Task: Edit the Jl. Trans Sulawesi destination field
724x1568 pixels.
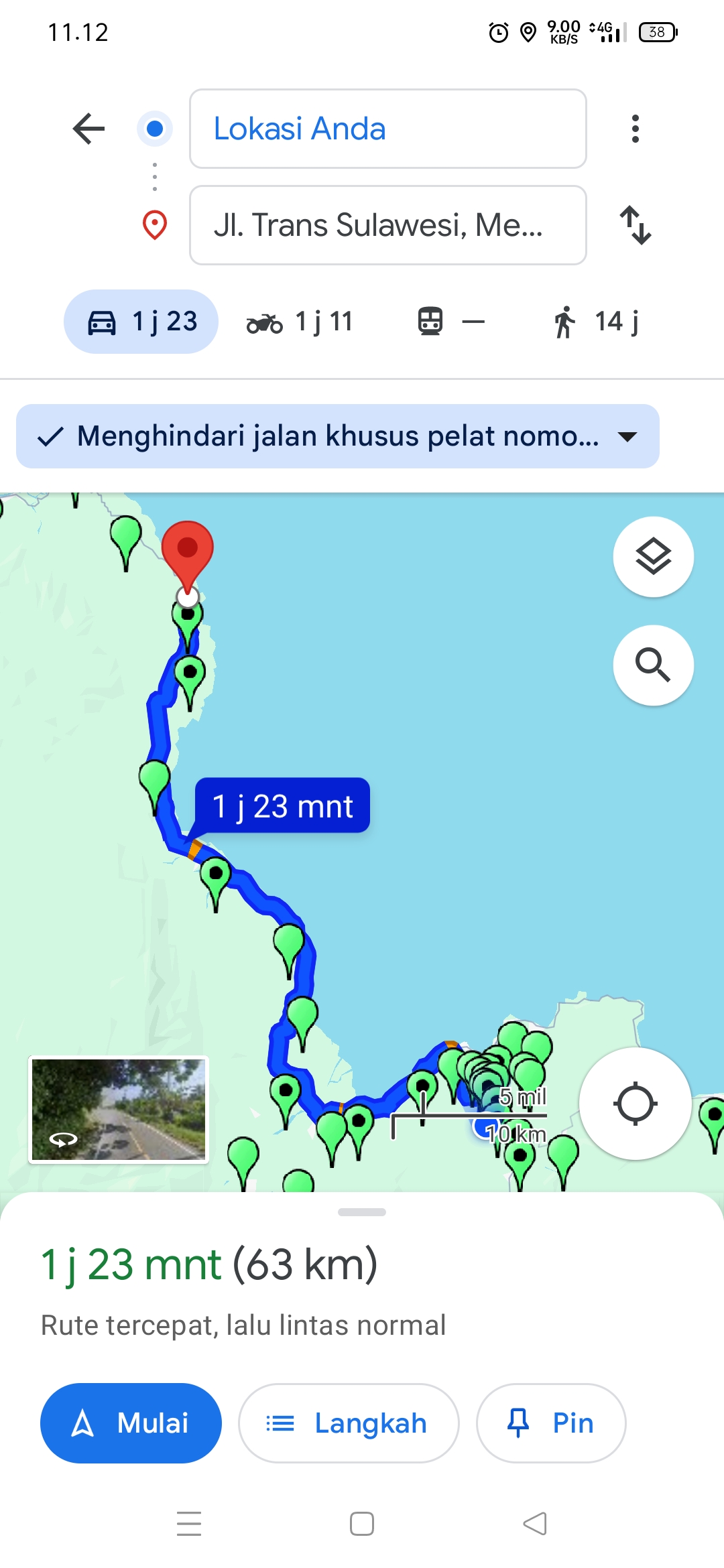Action: coord(388,225)
